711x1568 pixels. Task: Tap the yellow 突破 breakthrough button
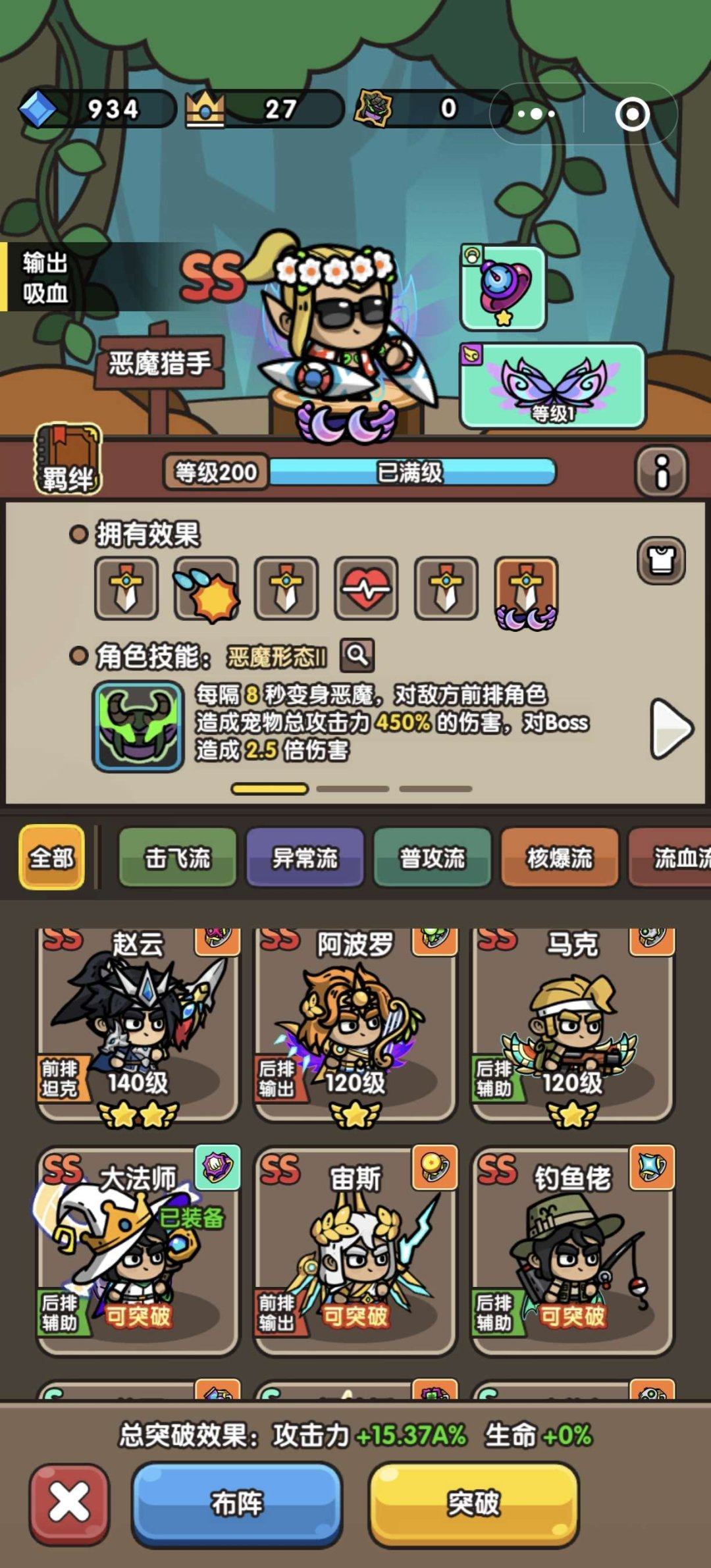click(x=473, y=1504)
